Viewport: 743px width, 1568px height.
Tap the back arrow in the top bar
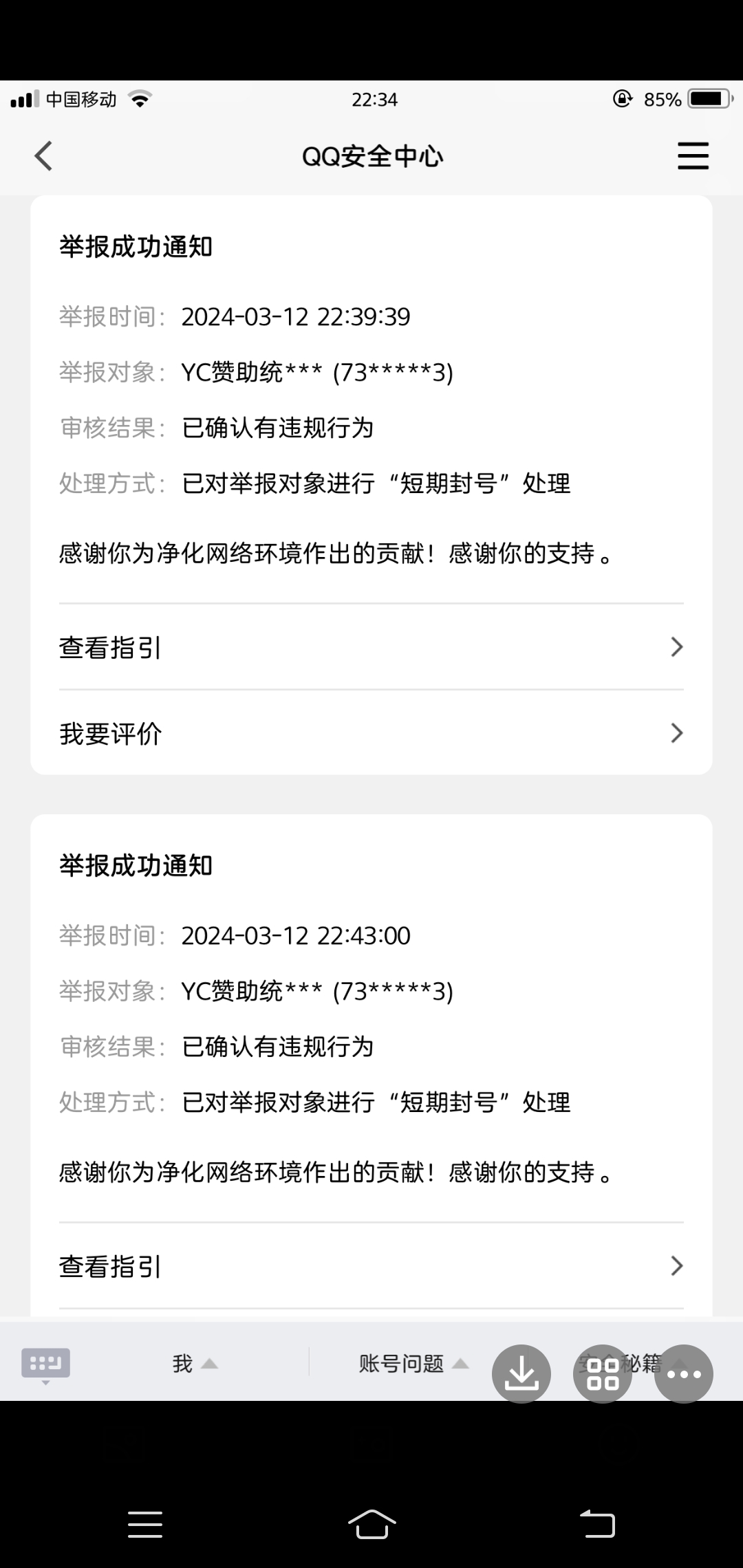click(43, 156)
